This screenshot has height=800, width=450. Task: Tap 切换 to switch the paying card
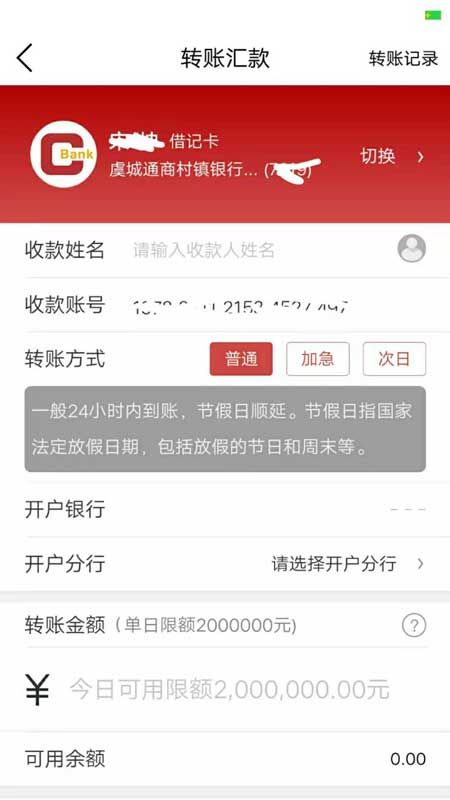coord(392,156)
